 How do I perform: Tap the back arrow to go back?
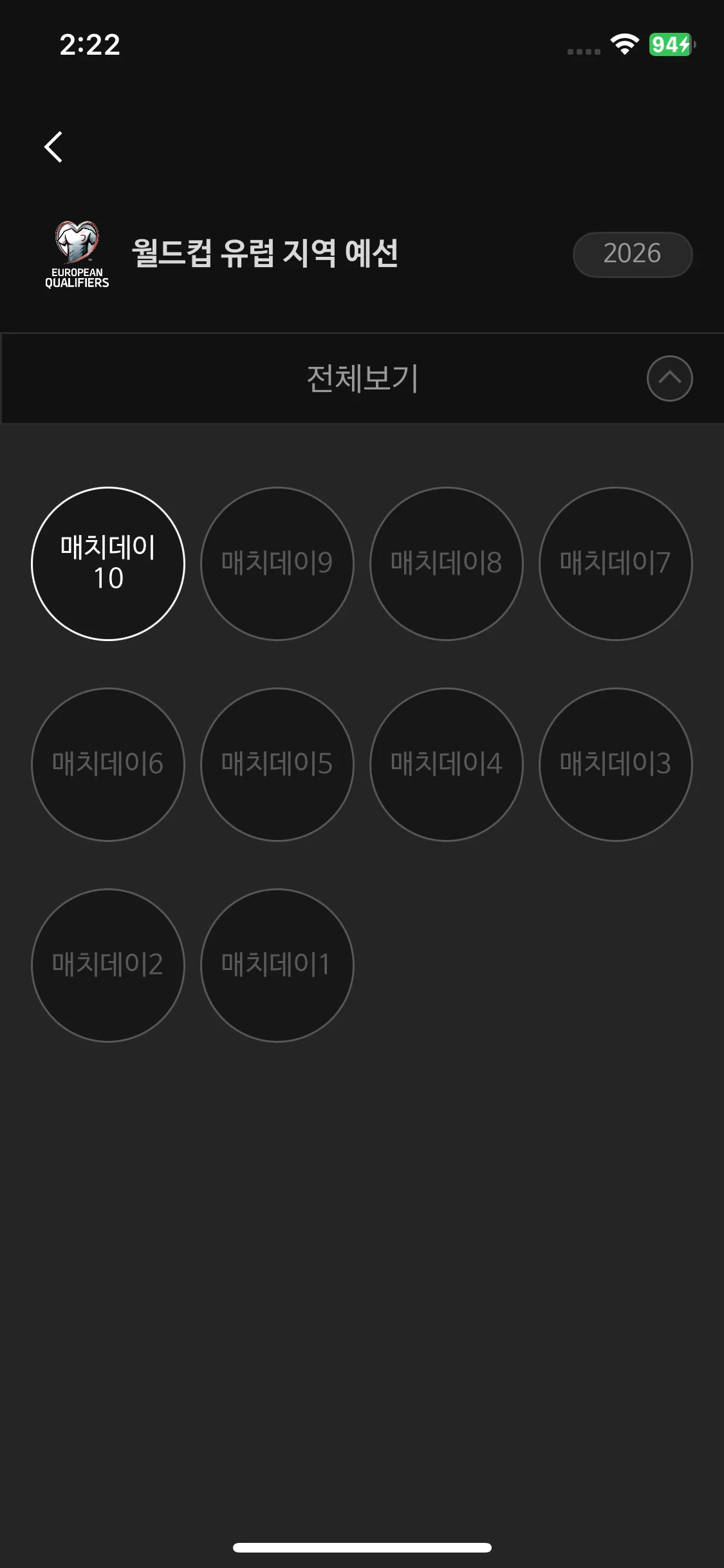pos(54,147)
